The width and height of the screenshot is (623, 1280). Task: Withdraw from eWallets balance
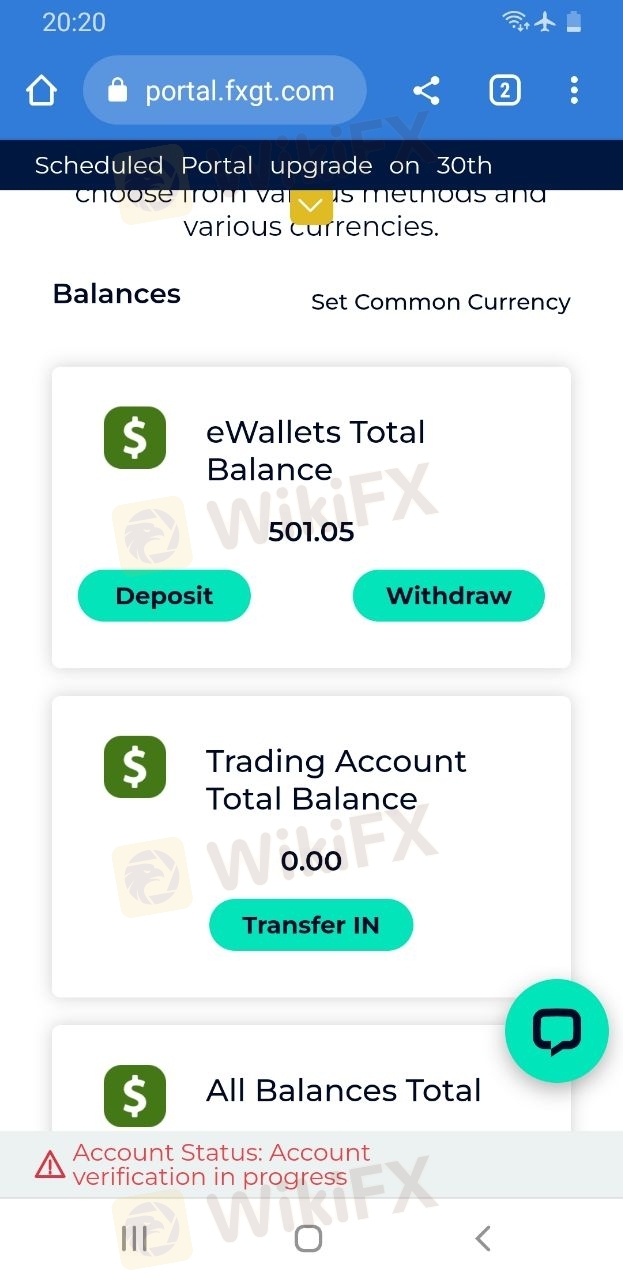(449, 596)
